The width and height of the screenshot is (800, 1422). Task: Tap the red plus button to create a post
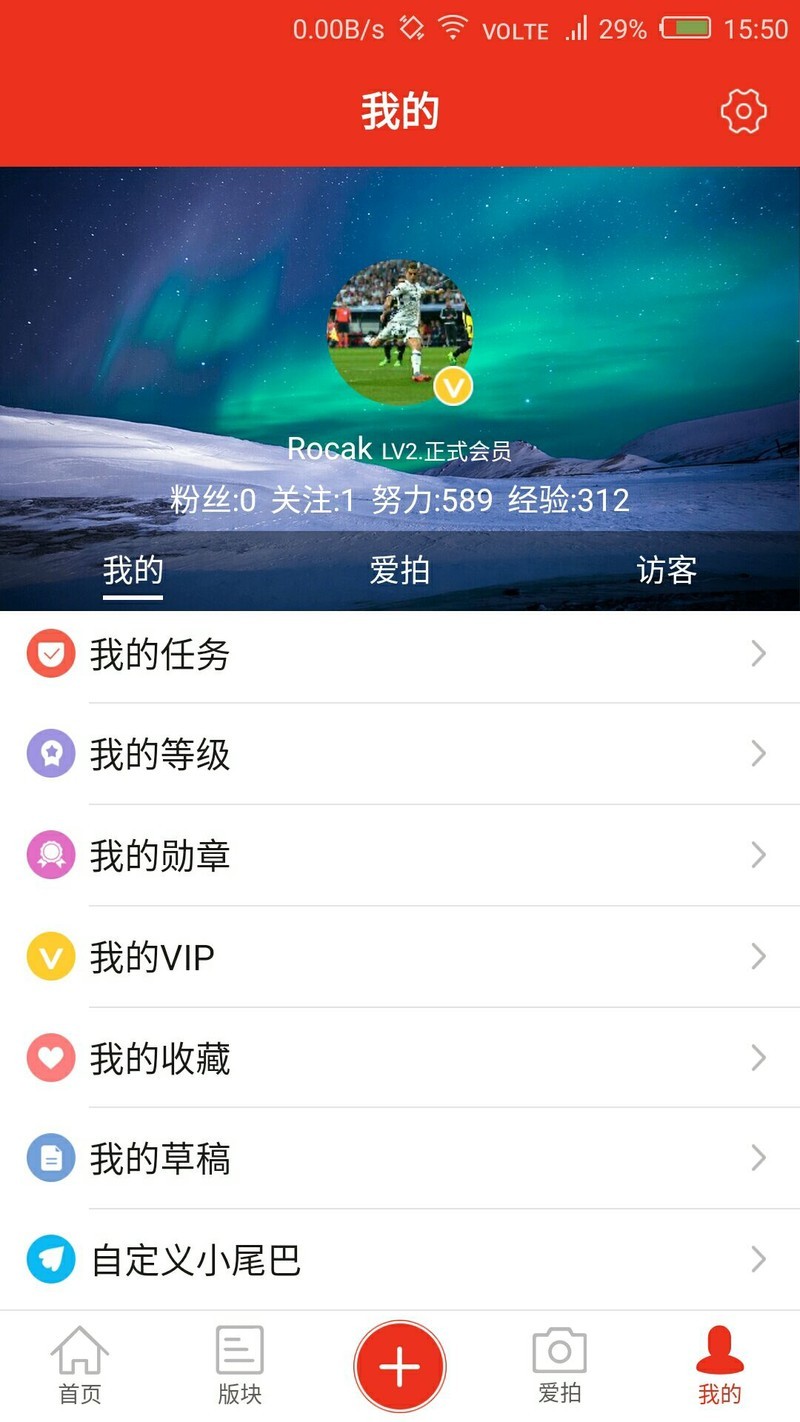[x=400, y=1366]
